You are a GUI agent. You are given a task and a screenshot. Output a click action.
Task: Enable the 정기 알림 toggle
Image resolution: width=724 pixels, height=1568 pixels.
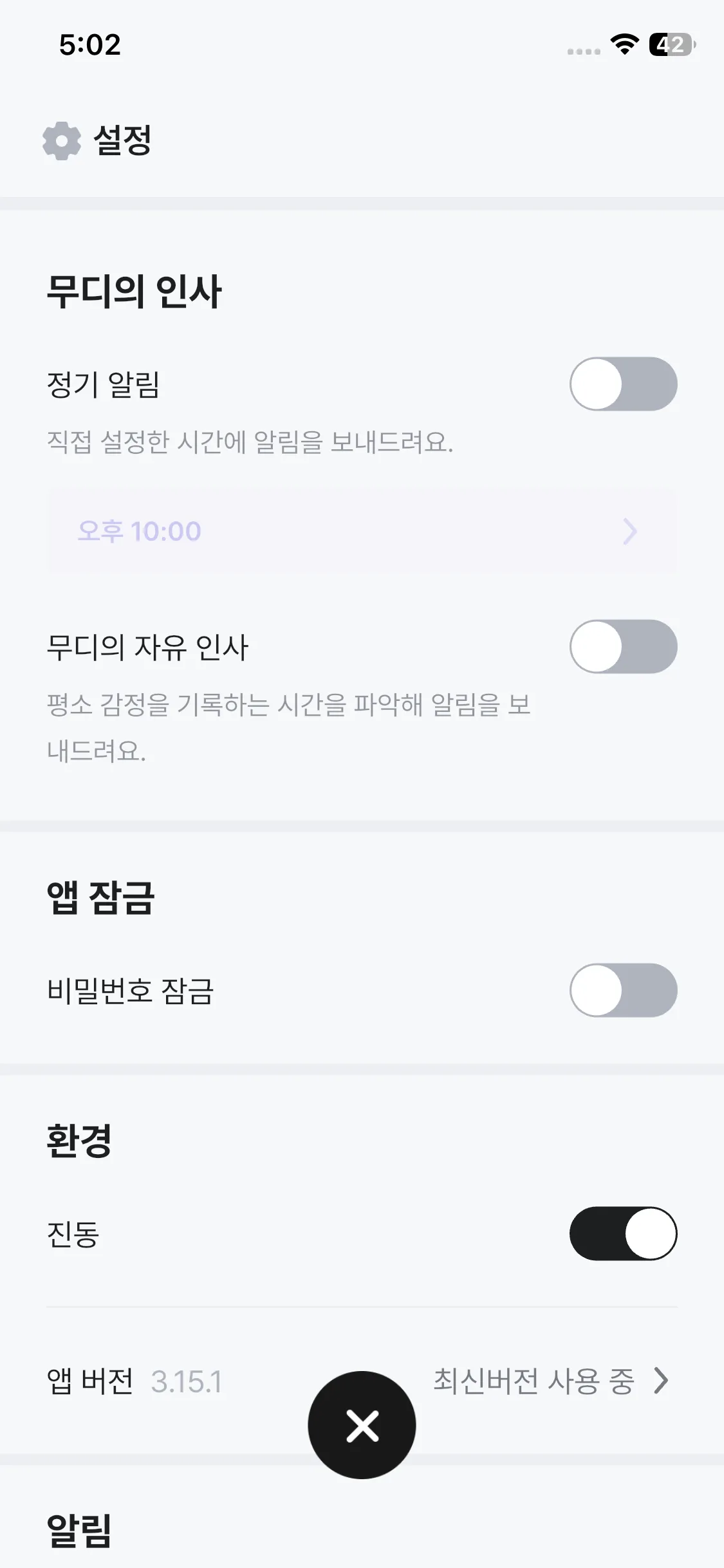tap(623, 384)
